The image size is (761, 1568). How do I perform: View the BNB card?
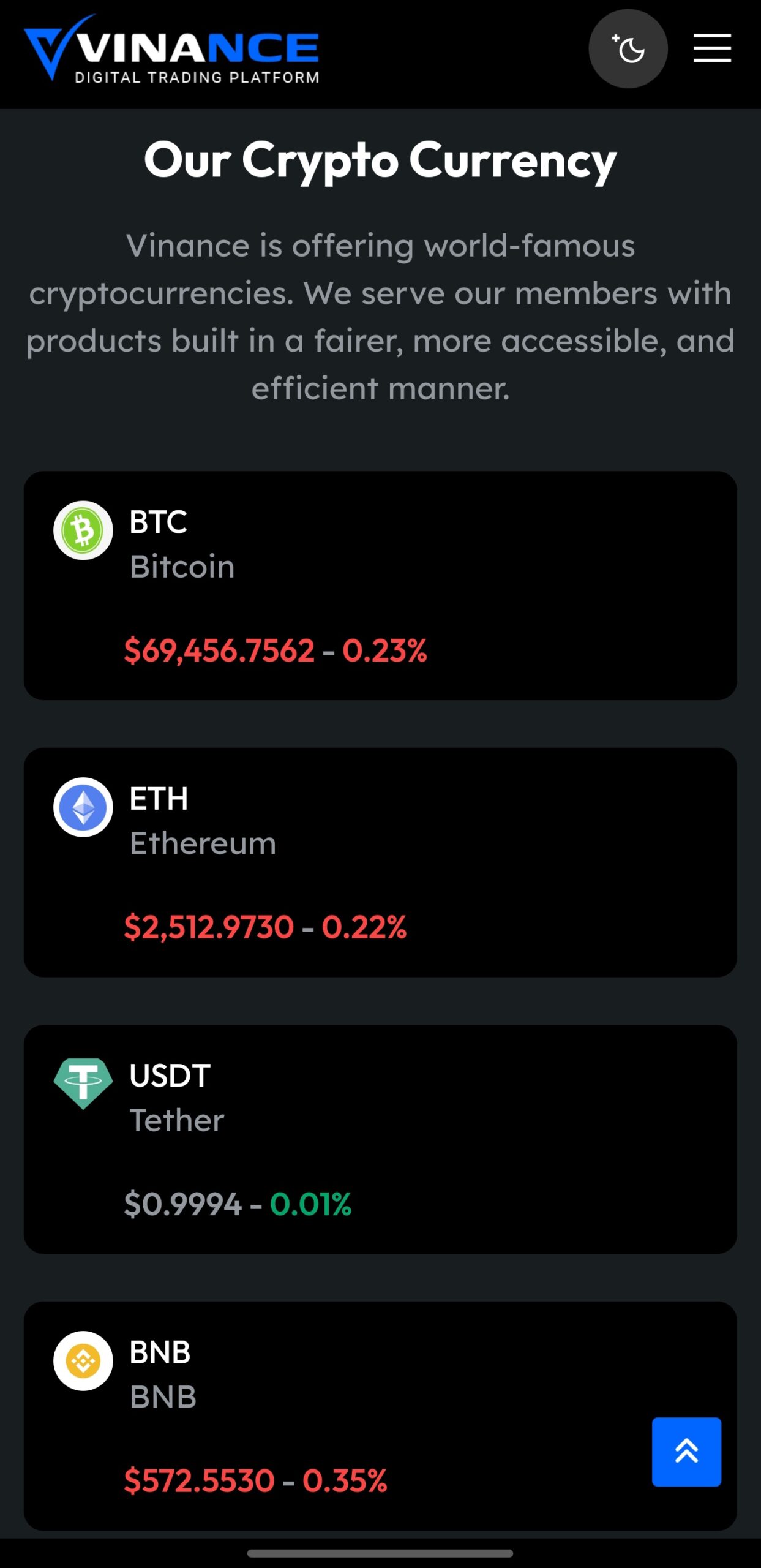coord(380,1416)
